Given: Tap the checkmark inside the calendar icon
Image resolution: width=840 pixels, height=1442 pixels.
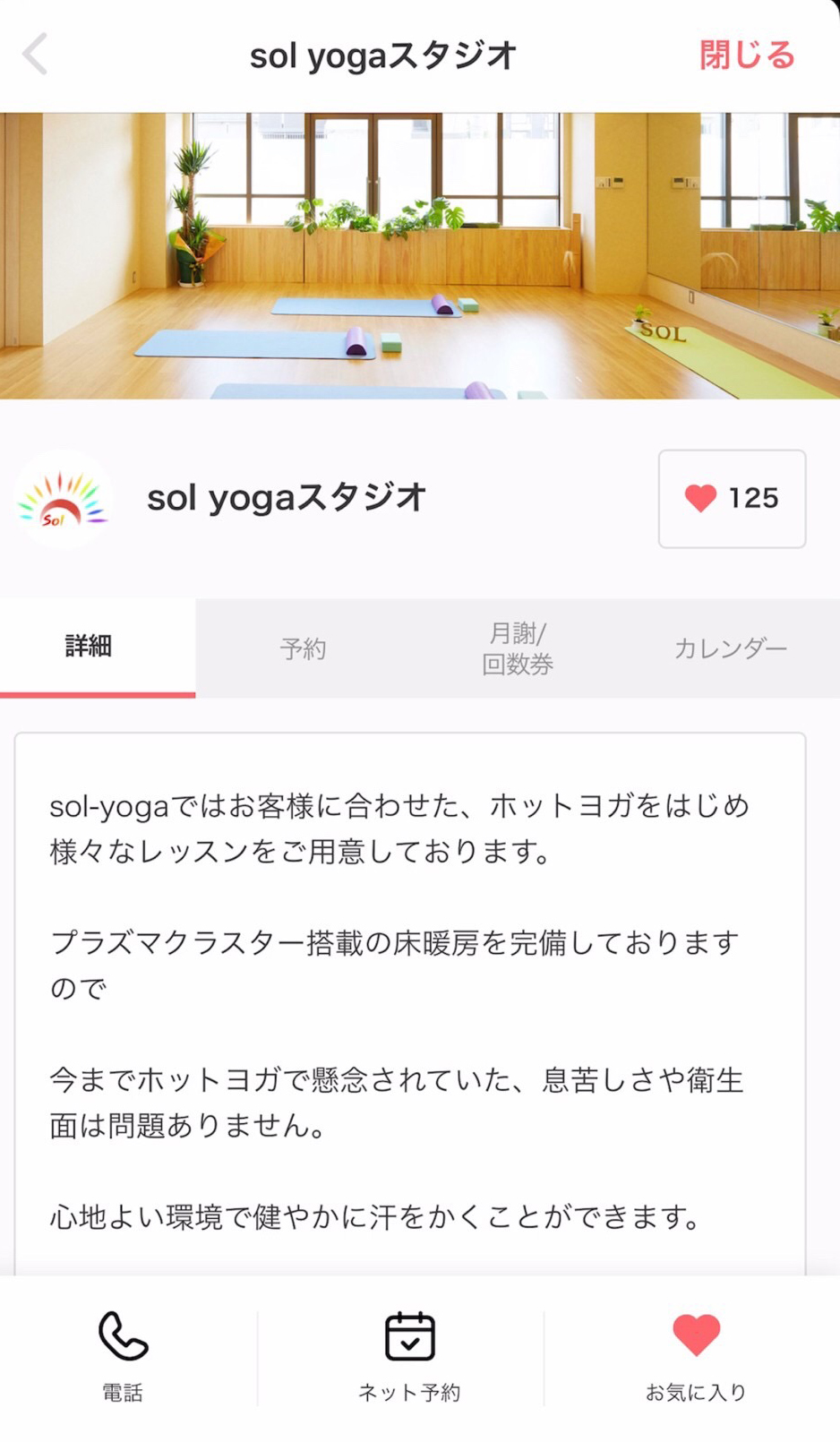Looking at the screenshot, I should tap(409, 1343).
